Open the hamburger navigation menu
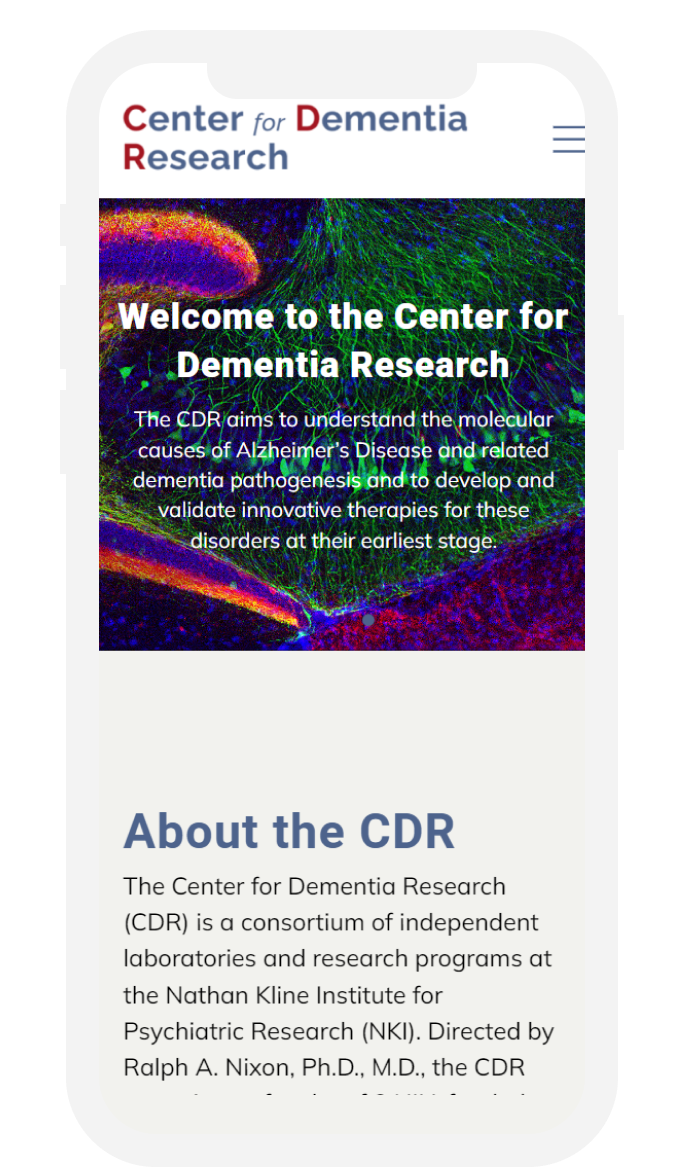This screenshot has width=681, height=1176. point(568,140)
